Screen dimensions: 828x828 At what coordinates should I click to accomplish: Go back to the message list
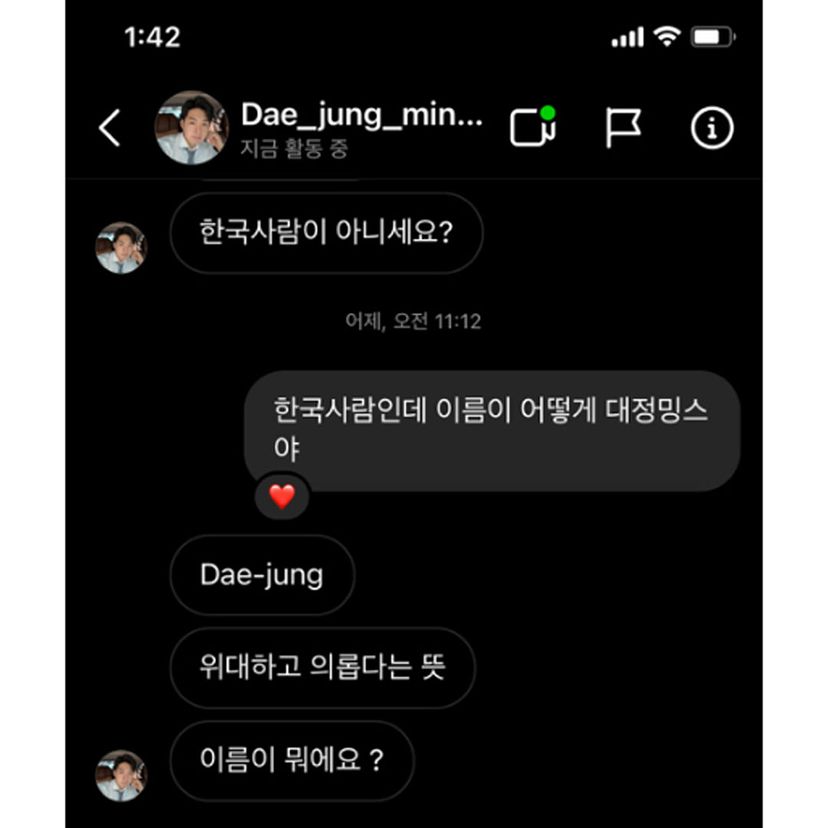109,128
